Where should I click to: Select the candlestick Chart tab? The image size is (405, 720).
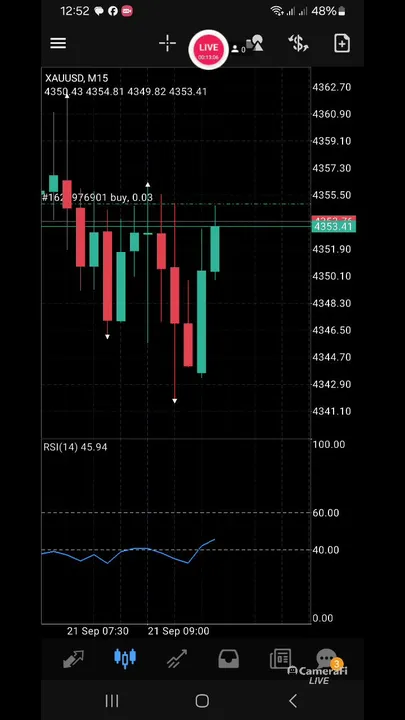click(x=125, y=658)
